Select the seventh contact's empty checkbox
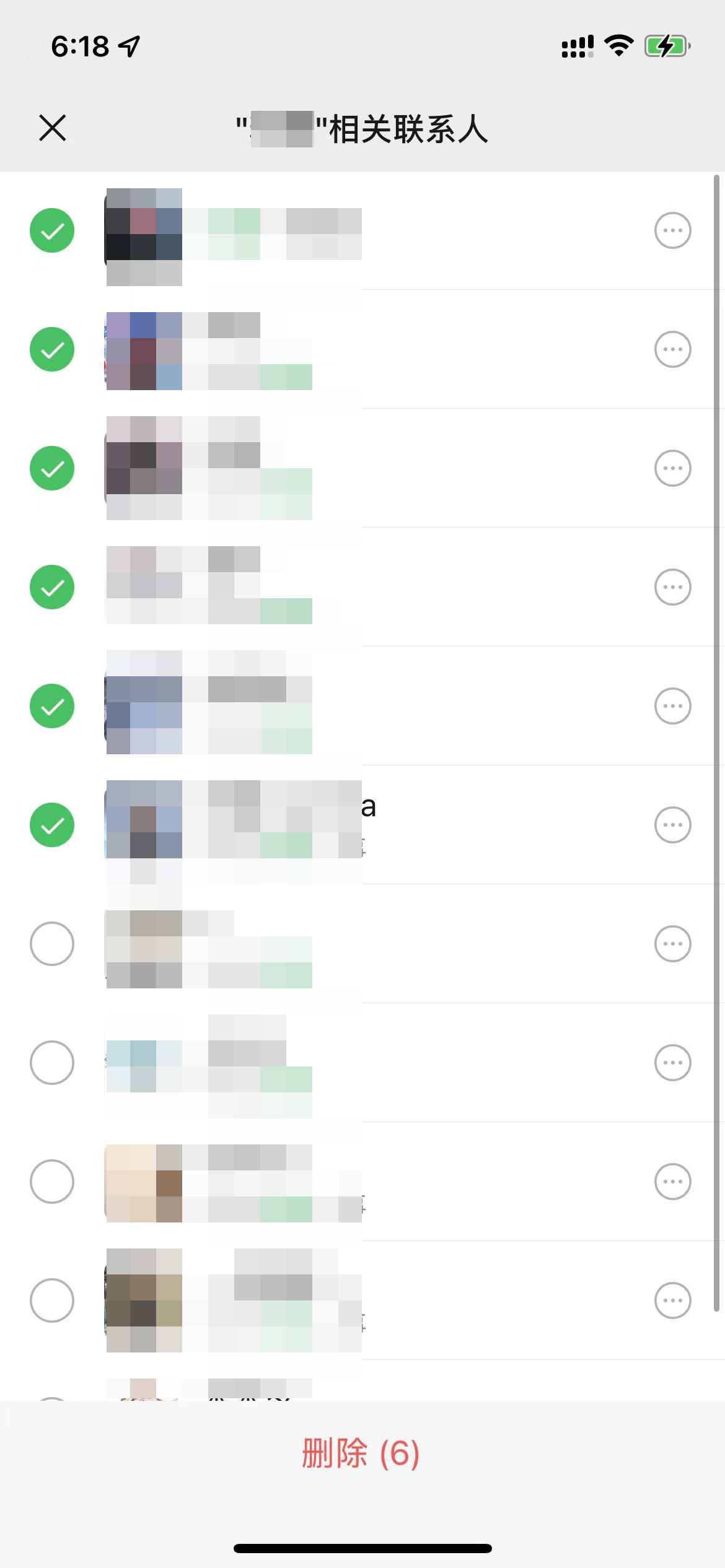The height and width of the screenshot is (1568, 725). pyautogui.click(x=52, y=944)
